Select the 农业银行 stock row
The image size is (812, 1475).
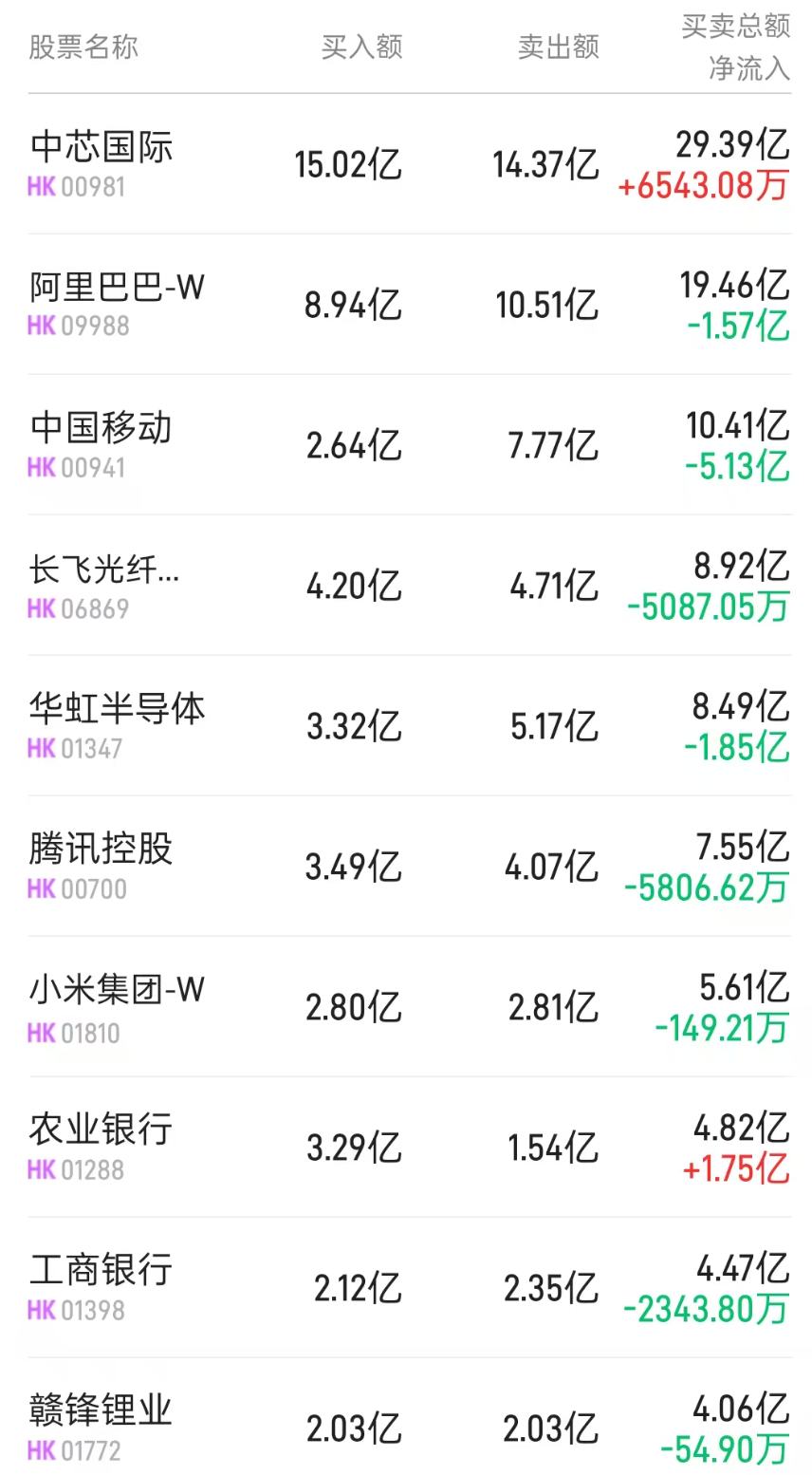(x=101, y=1147)
